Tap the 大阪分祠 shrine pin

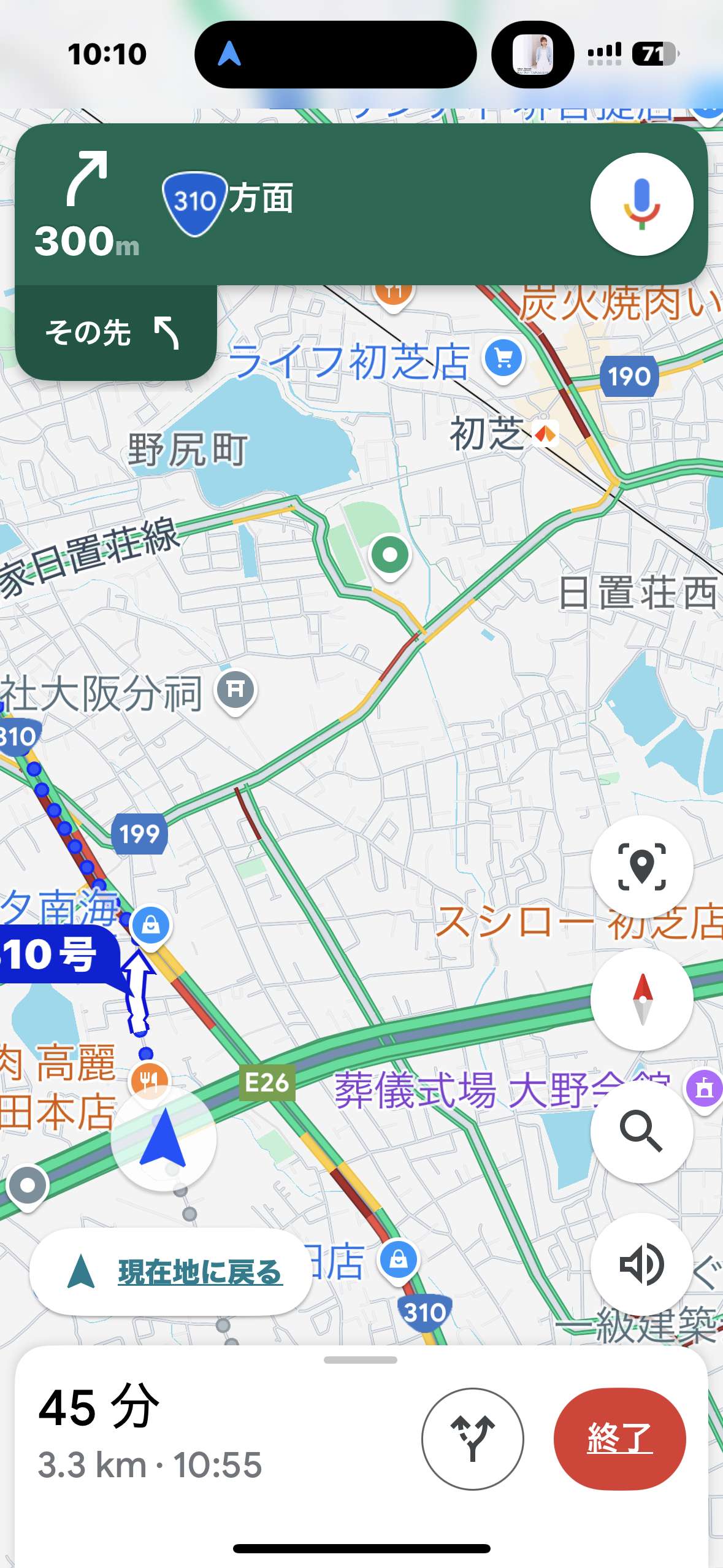pos(235,691)
